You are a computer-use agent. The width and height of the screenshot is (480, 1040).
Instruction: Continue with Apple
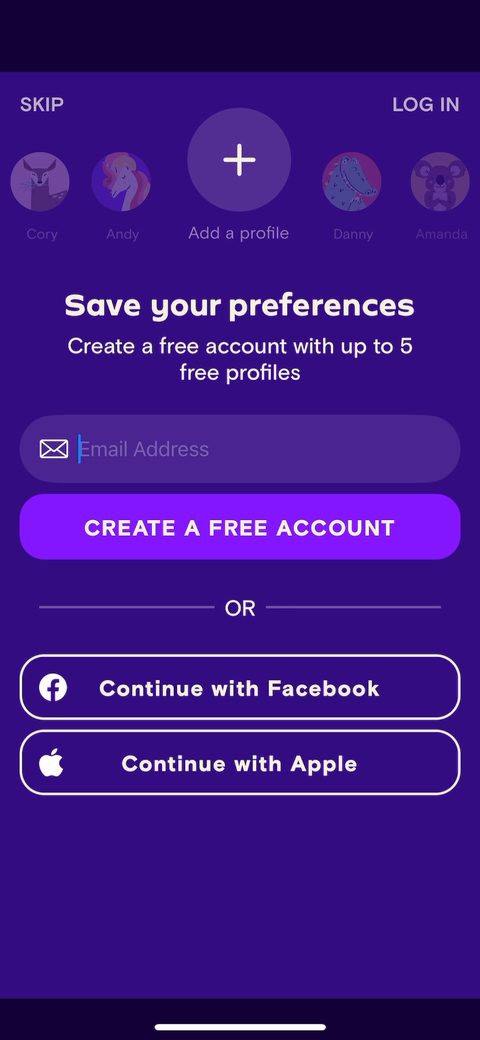coord(240,763)
